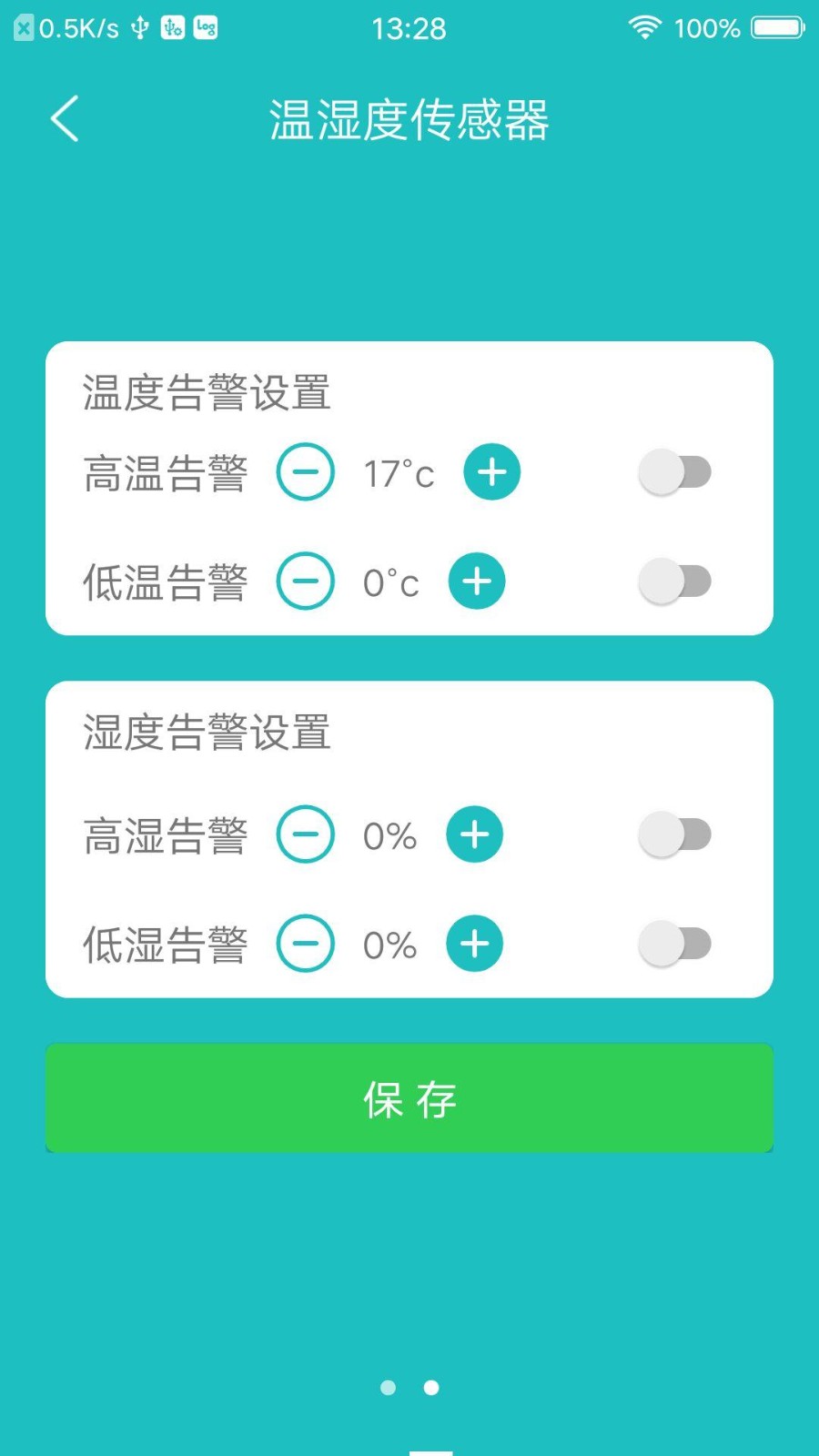Select the first page indicator dot
This screenshot has height=1456, width=819.
pos(389,1387)
